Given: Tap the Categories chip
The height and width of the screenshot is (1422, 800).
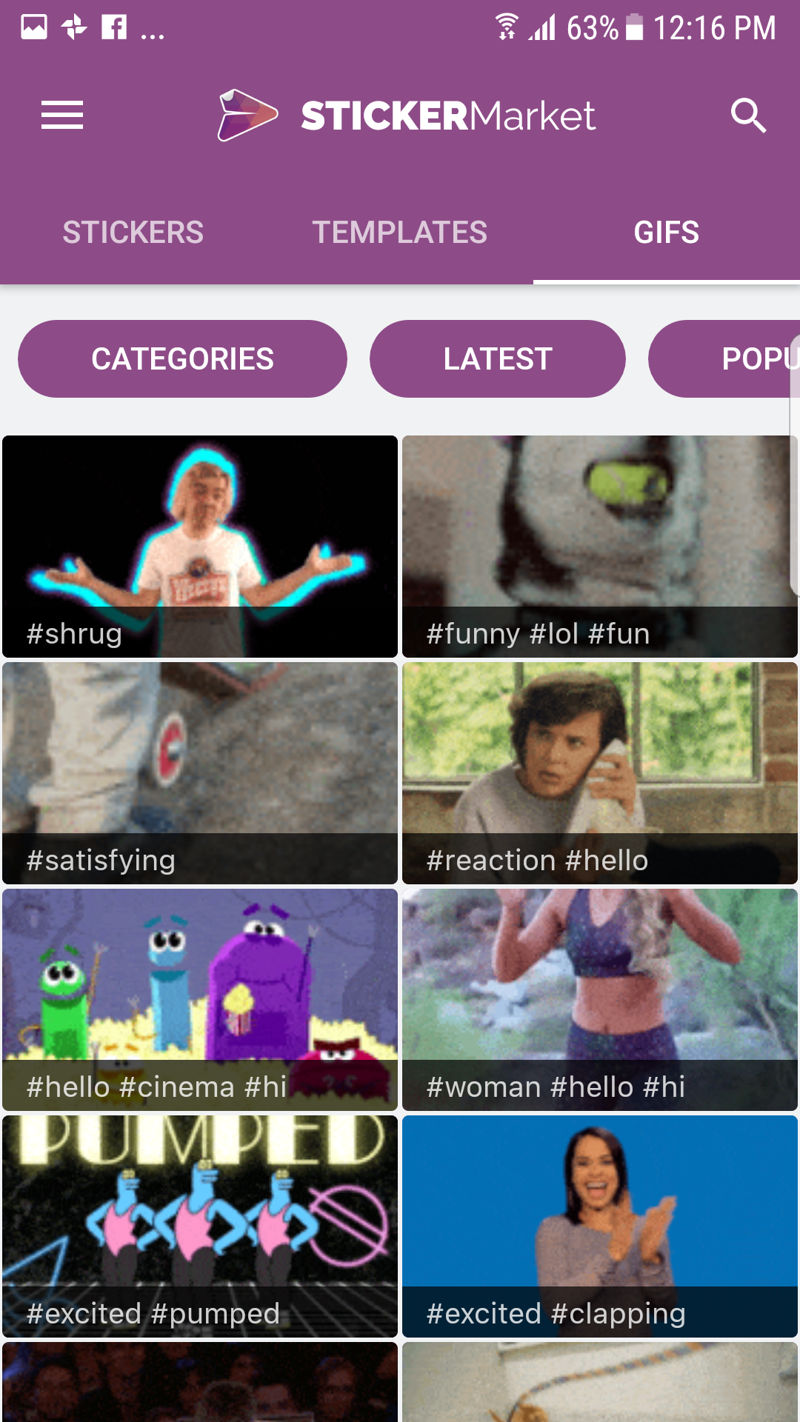Looking at the screenshot, I should 182,359.
